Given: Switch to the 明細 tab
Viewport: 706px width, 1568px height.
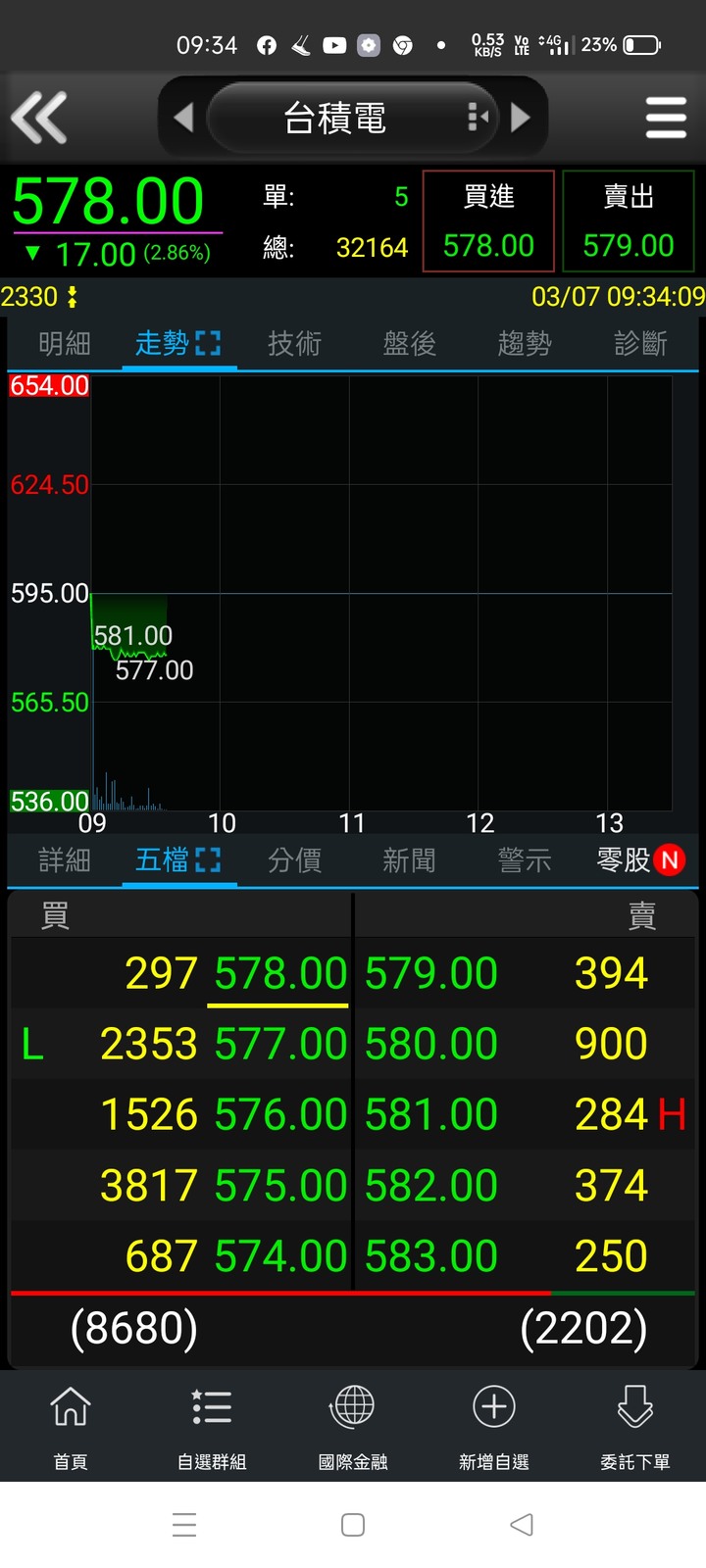Looking at the screenshot, I should 65,344.
